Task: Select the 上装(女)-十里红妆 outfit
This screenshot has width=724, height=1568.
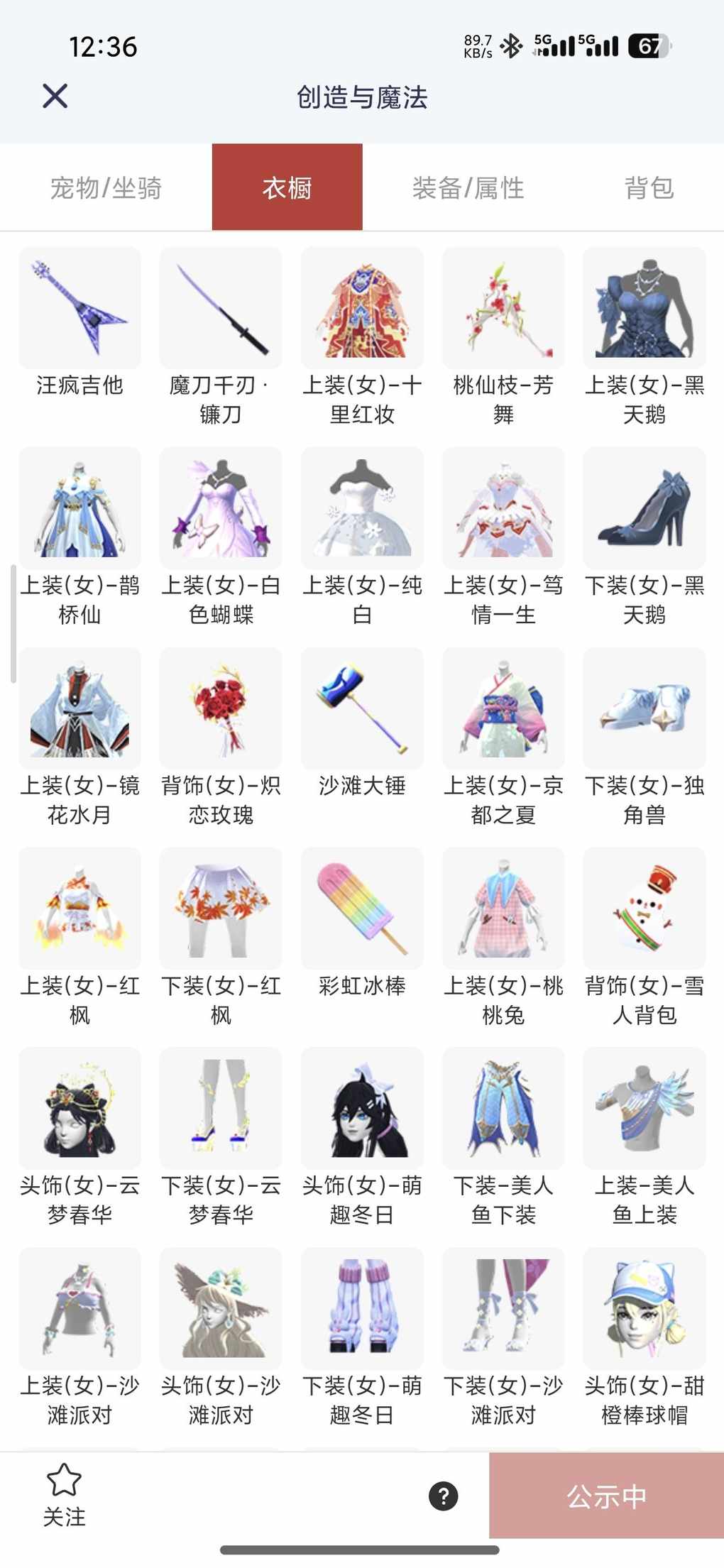Action: point(362,308)
